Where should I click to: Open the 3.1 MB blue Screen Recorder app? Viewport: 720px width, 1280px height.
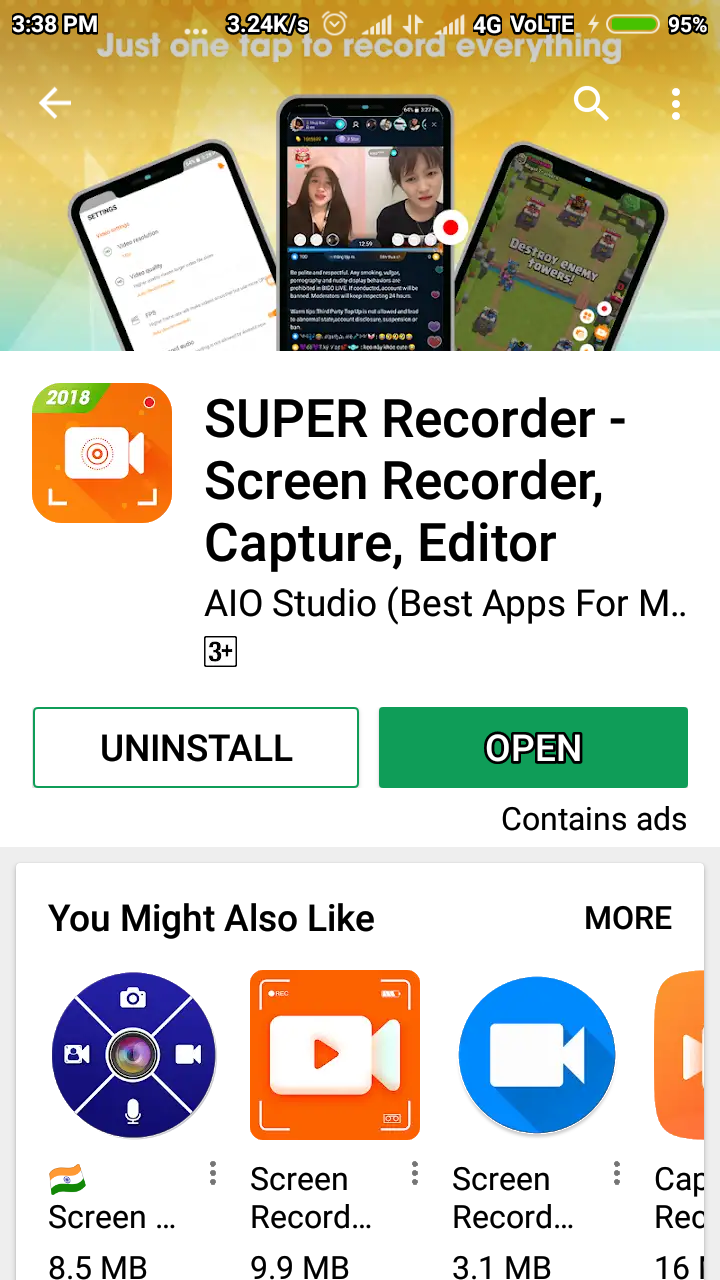(x=537, y=1055)
